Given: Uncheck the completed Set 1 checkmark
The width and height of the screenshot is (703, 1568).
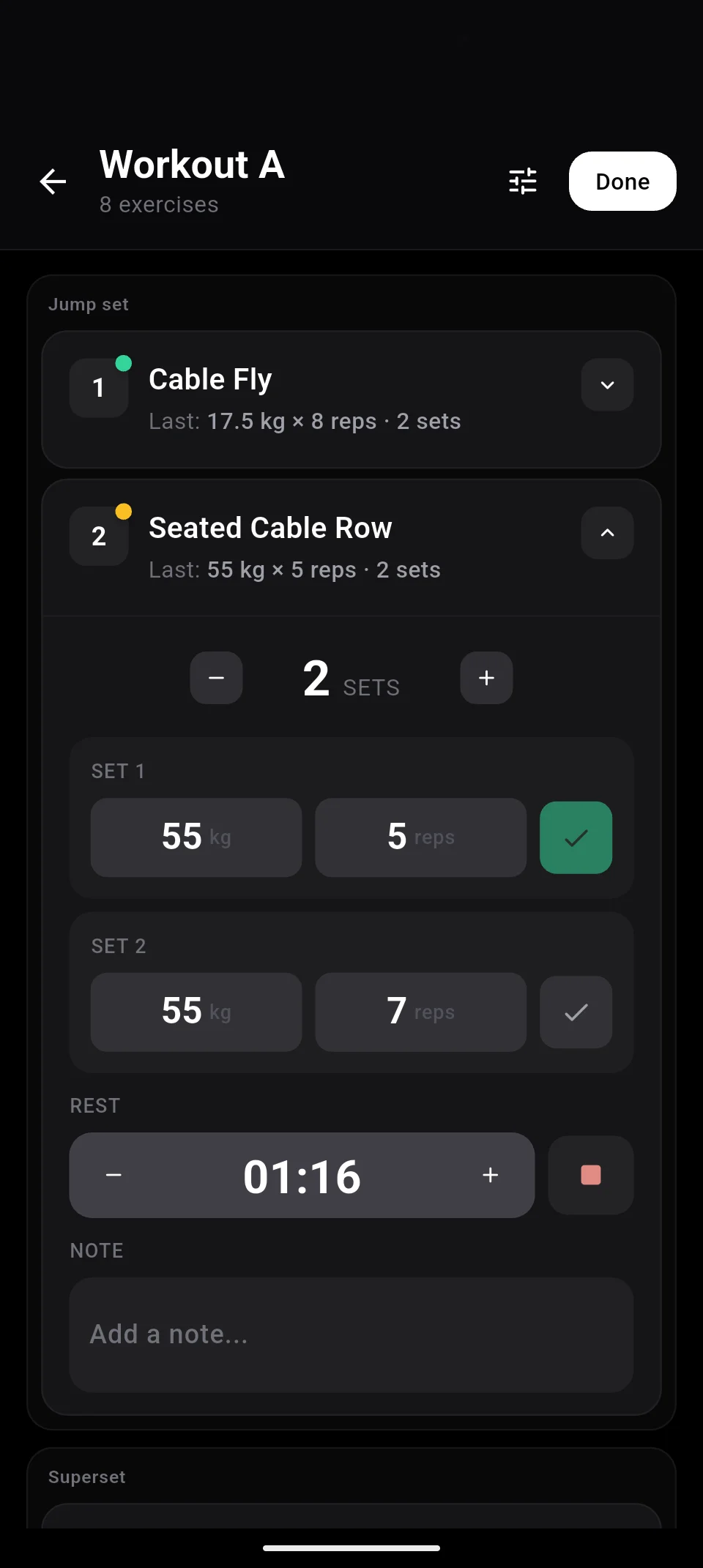Looking at the screenshot, I should pyautogui.click(x=576, y=837).
